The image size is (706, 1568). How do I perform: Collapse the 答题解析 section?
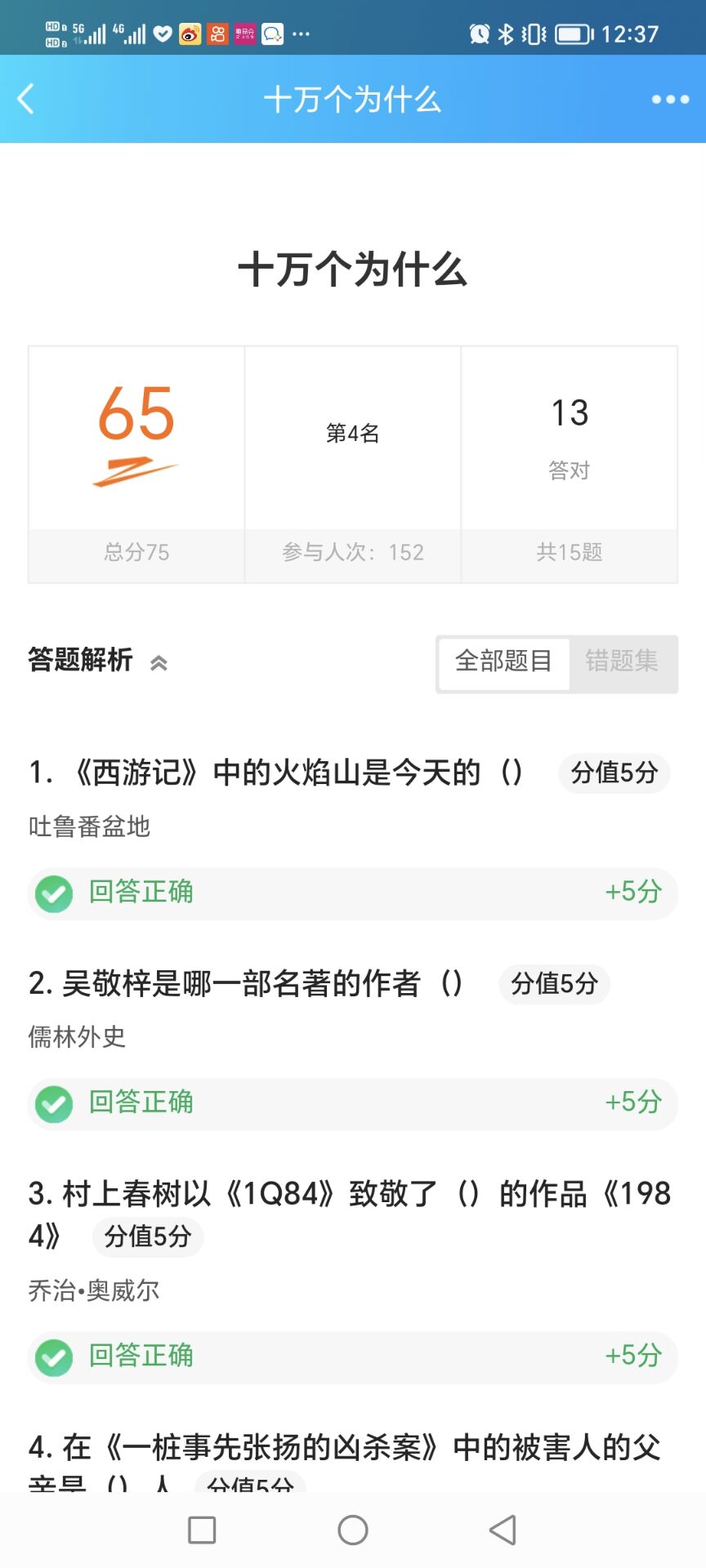[159, 662]
